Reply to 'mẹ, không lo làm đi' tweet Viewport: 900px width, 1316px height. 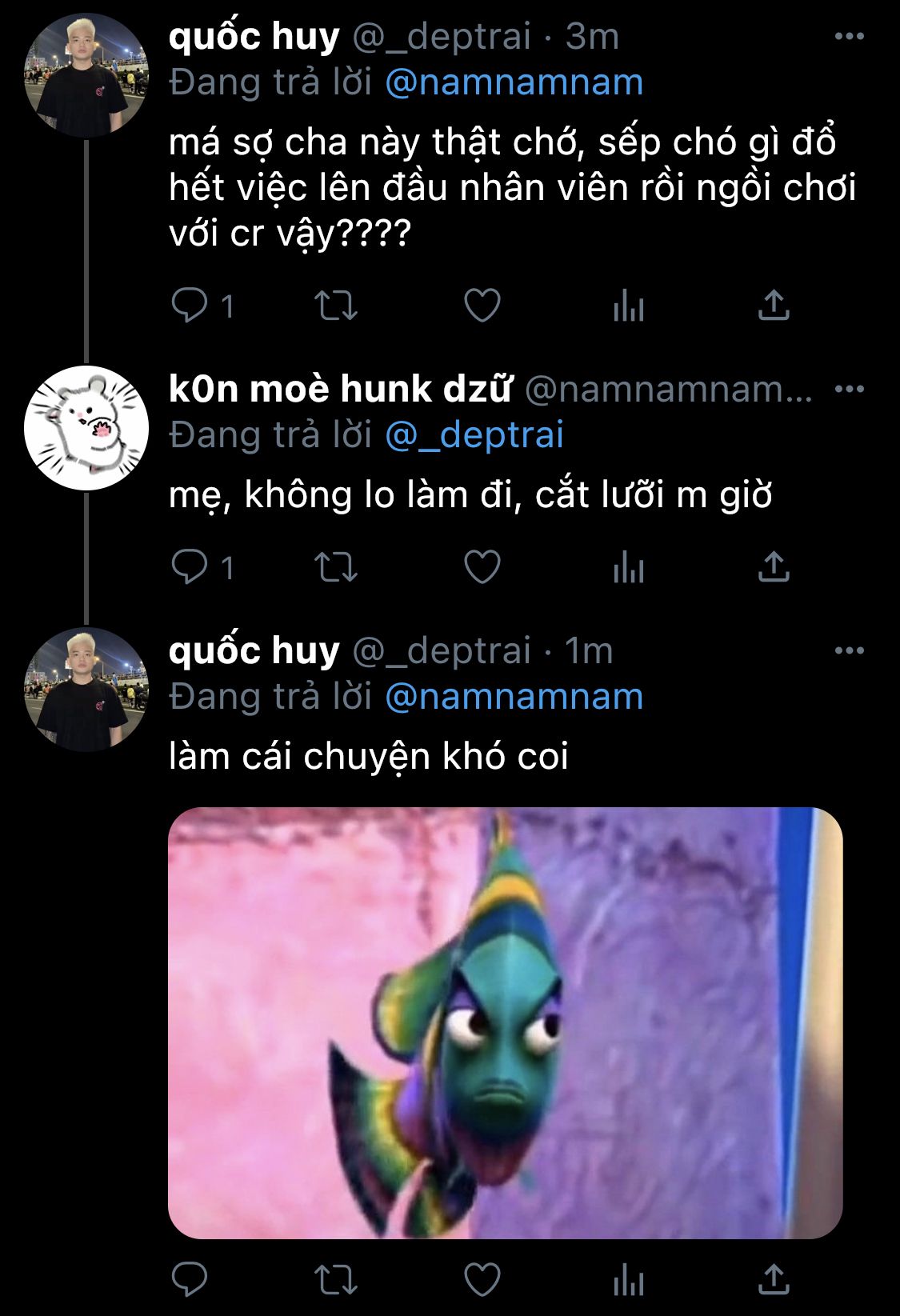pos(190,567)
